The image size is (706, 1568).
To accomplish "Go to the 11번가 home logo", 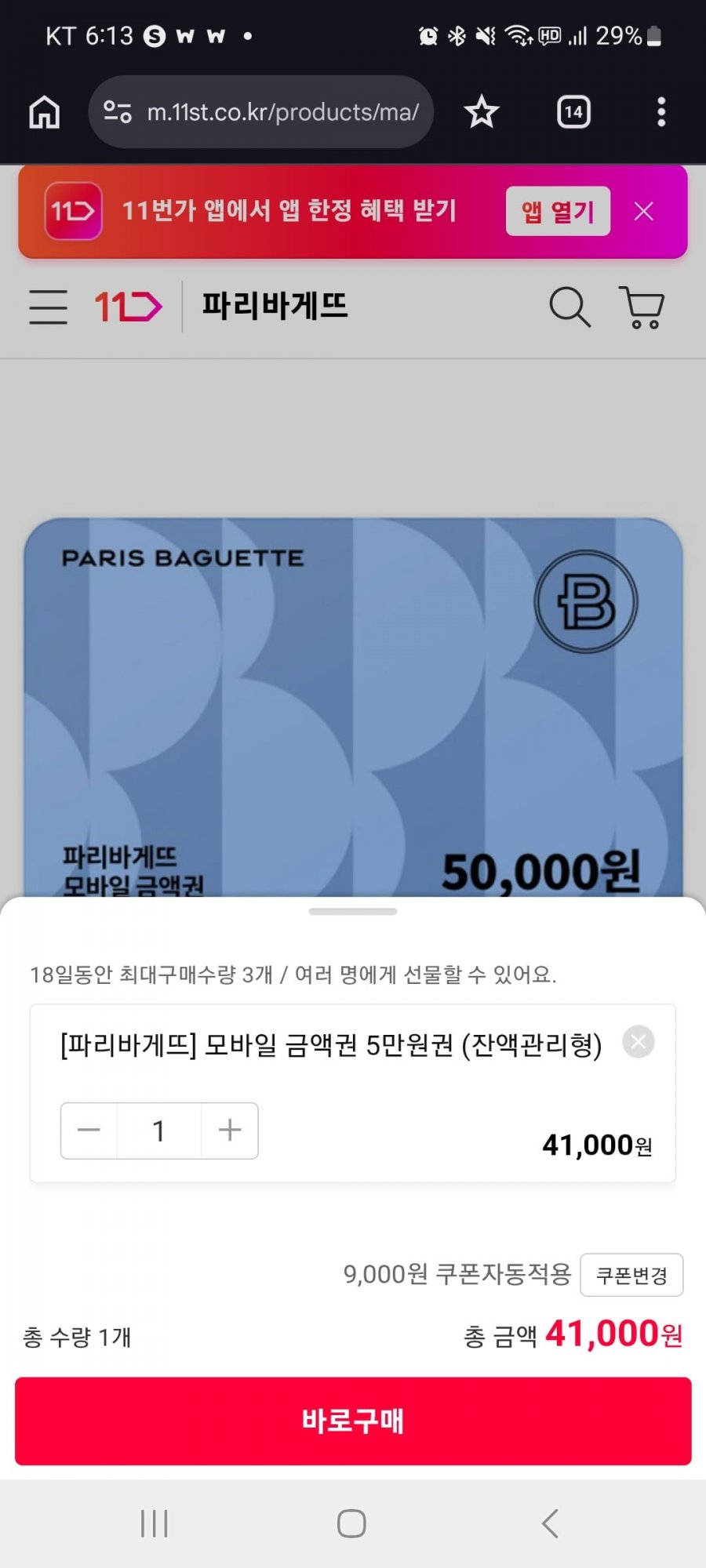I will (x=129, y=306).
